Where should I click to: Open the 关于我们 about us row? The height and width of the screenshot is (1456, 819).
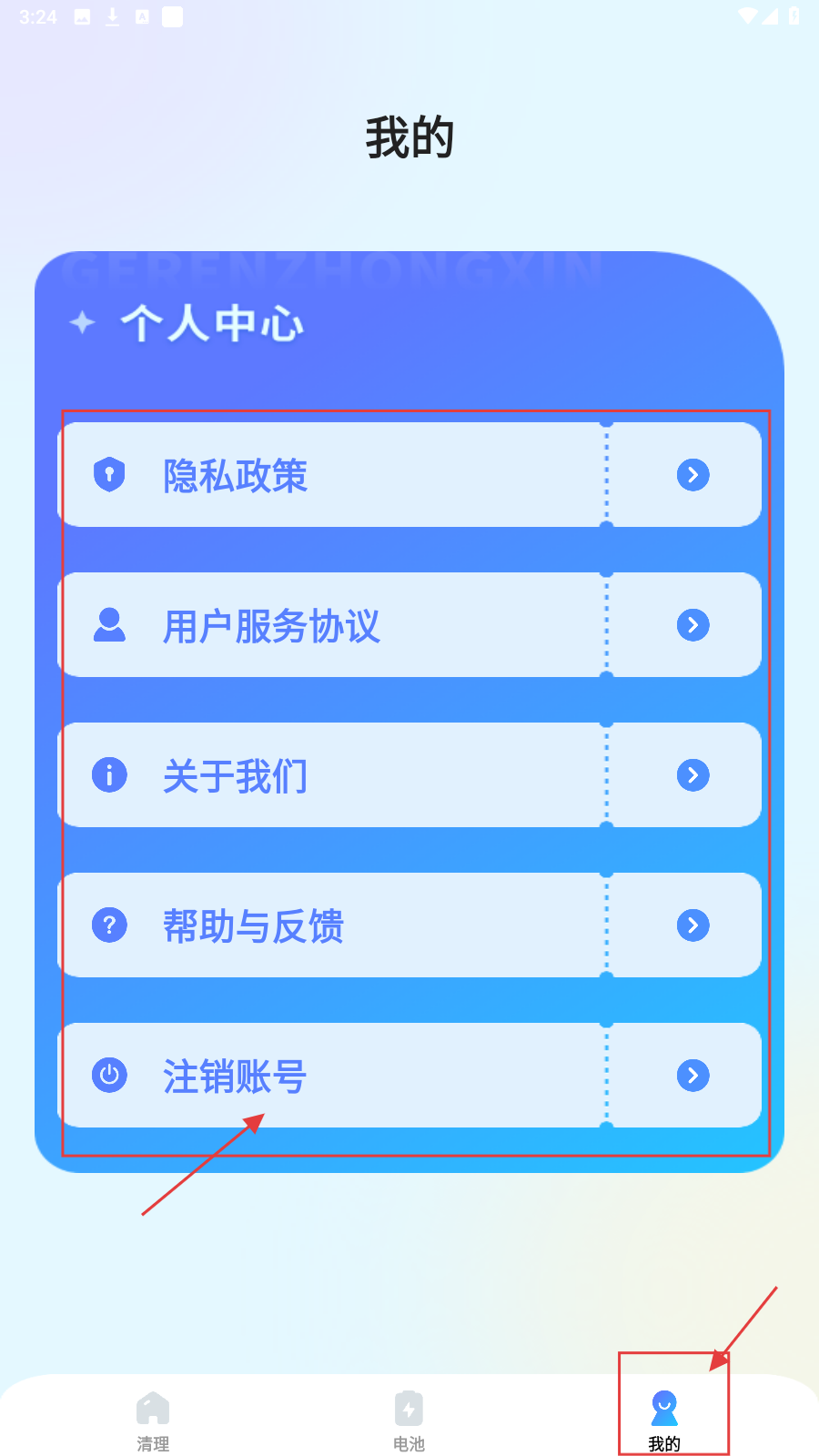pyautogui.click(x=409, y=775)
